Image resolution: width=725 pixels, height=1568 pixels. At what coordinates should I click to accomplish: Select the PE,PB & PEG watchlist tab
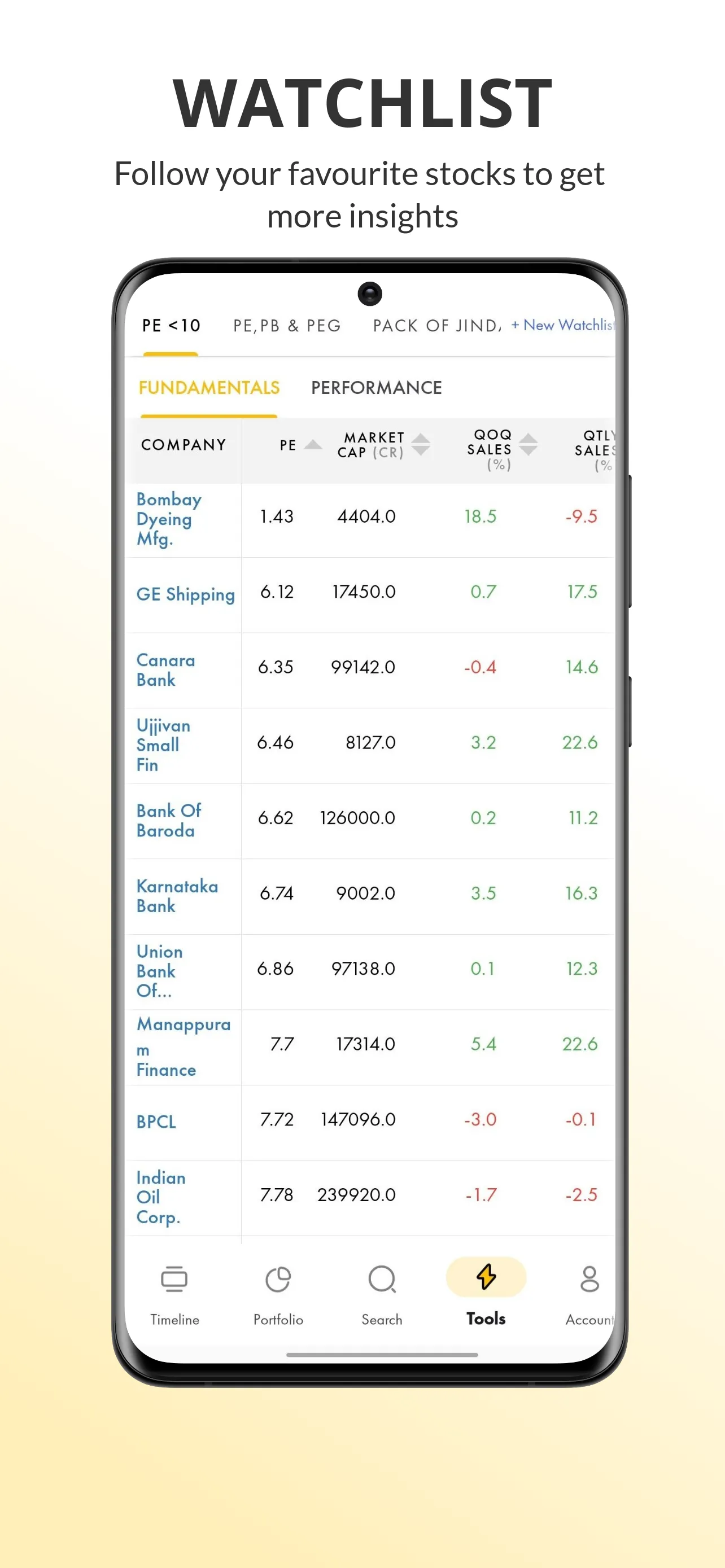(x=287, y=326)
